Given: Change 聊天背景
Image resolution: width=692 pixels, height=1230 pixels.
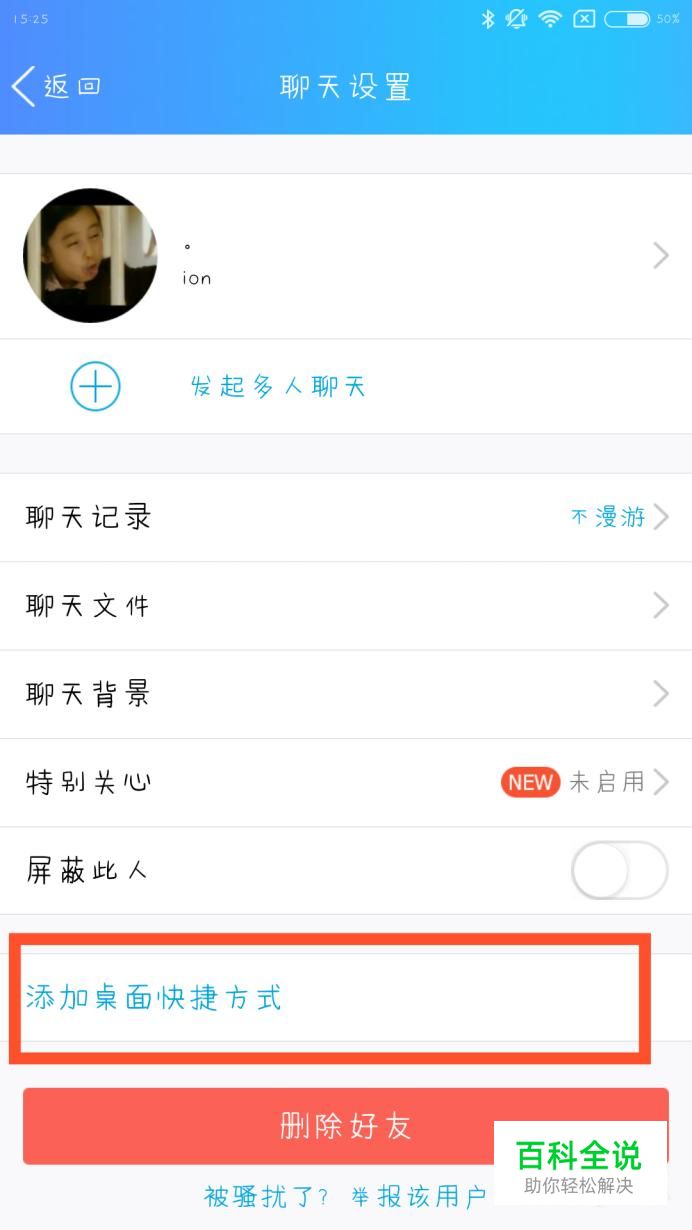Looking at the screenshot, I should (346, 694).
